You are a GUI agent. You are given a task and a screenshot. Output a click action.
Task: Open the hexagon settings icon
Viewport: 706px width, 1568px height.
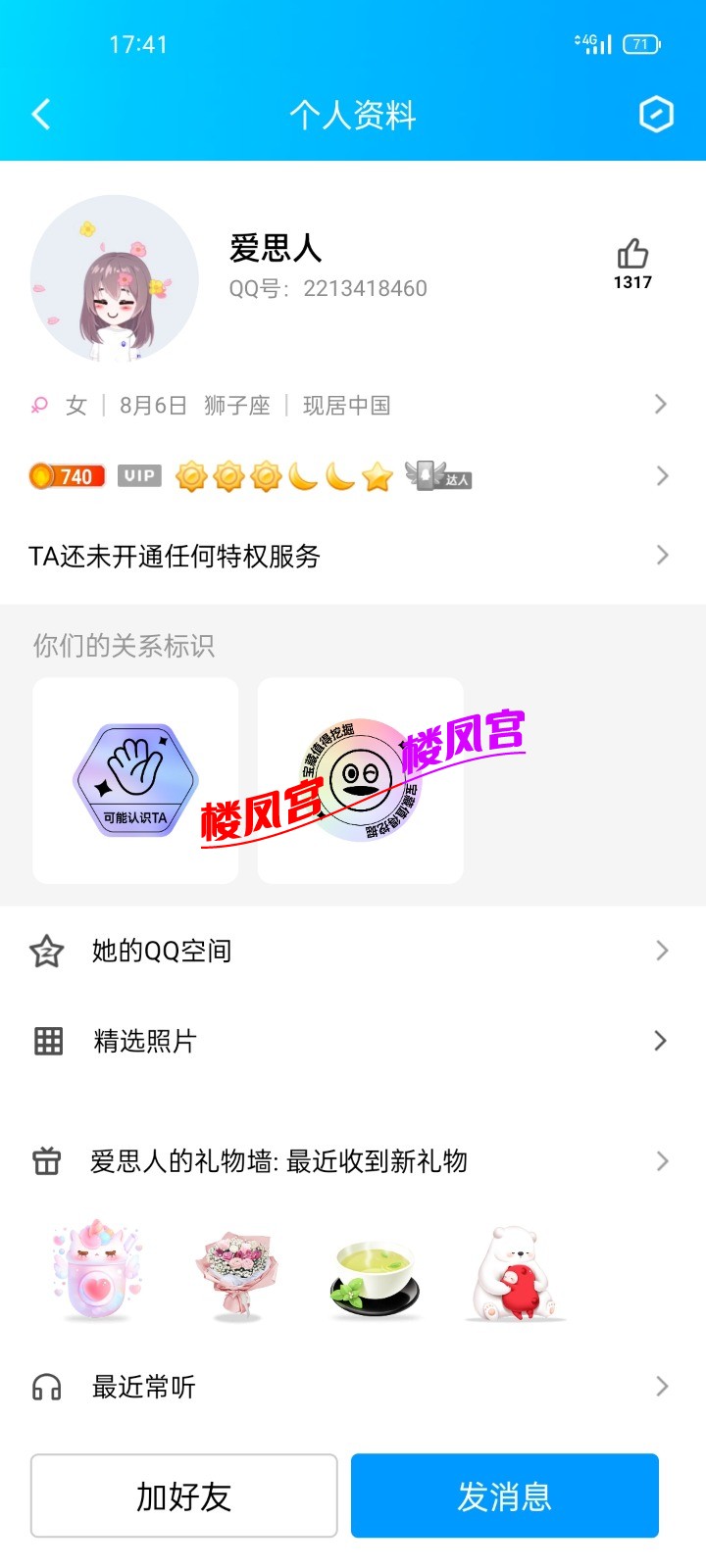pos(656,115)
